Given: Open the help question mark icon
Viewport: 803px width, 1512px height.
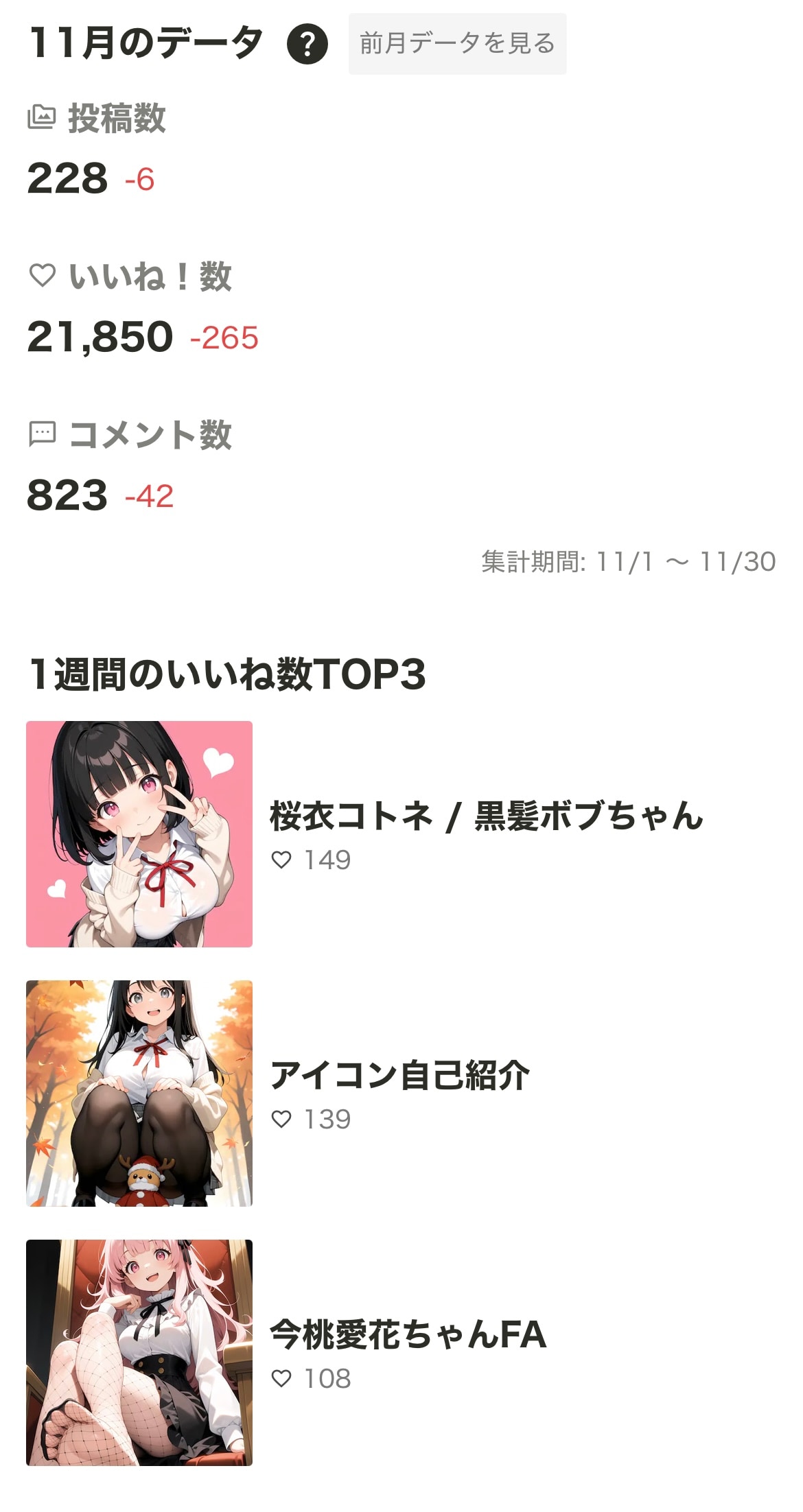Looking at the screenshot, I should (x=307, y=45).
